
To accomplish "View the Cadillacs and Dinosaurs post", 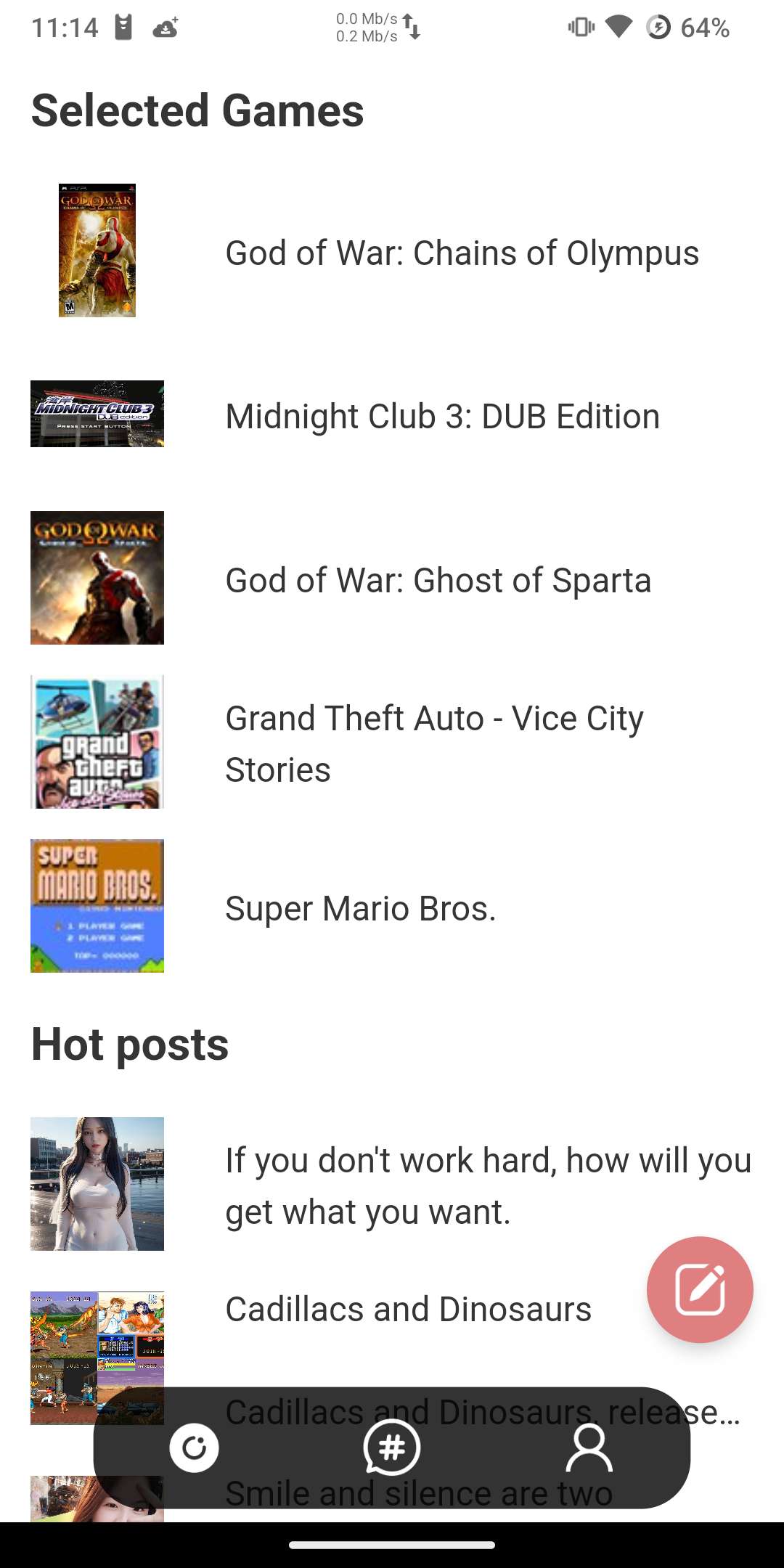I will coord(408,1310).
